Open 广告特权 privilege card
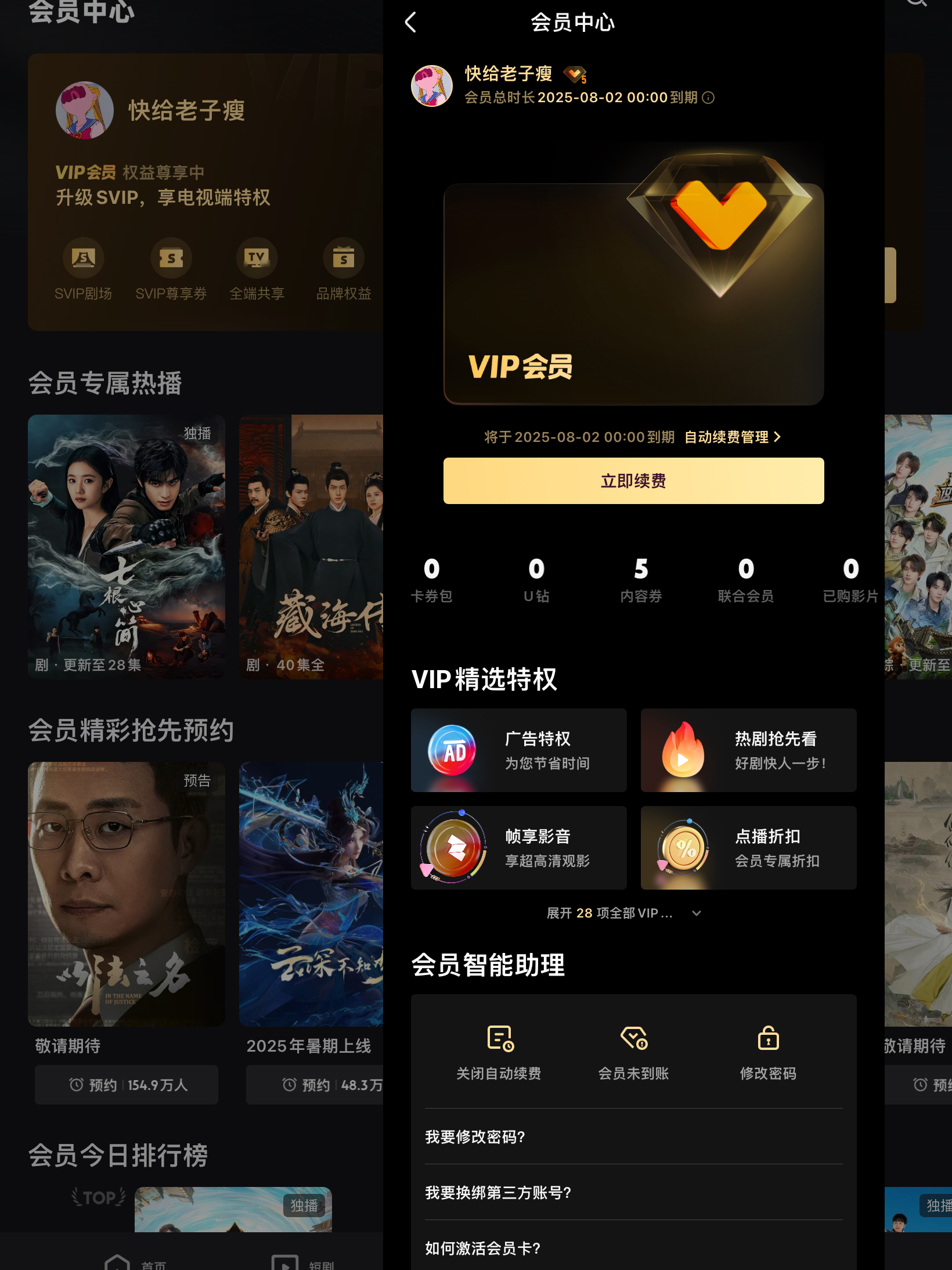 [518, 750]
